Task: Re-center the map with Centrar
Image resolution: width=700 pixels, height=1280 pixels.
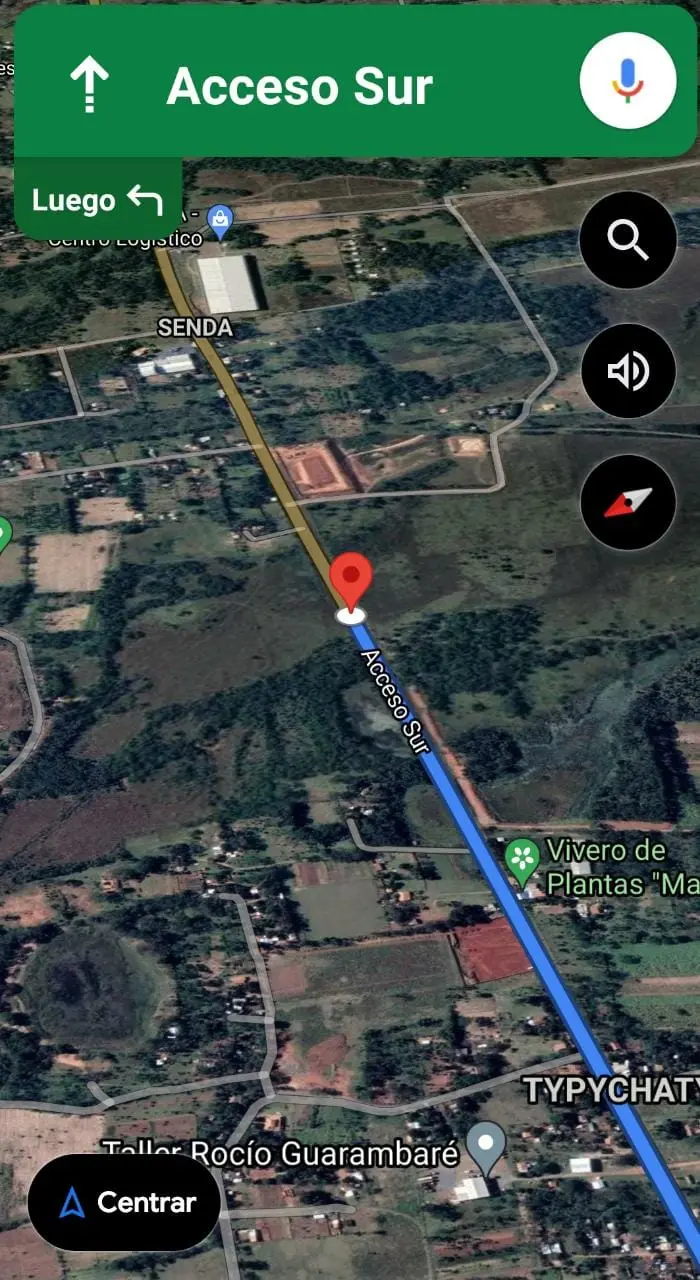Action: pyautogui.click(x=124, y=1202)
